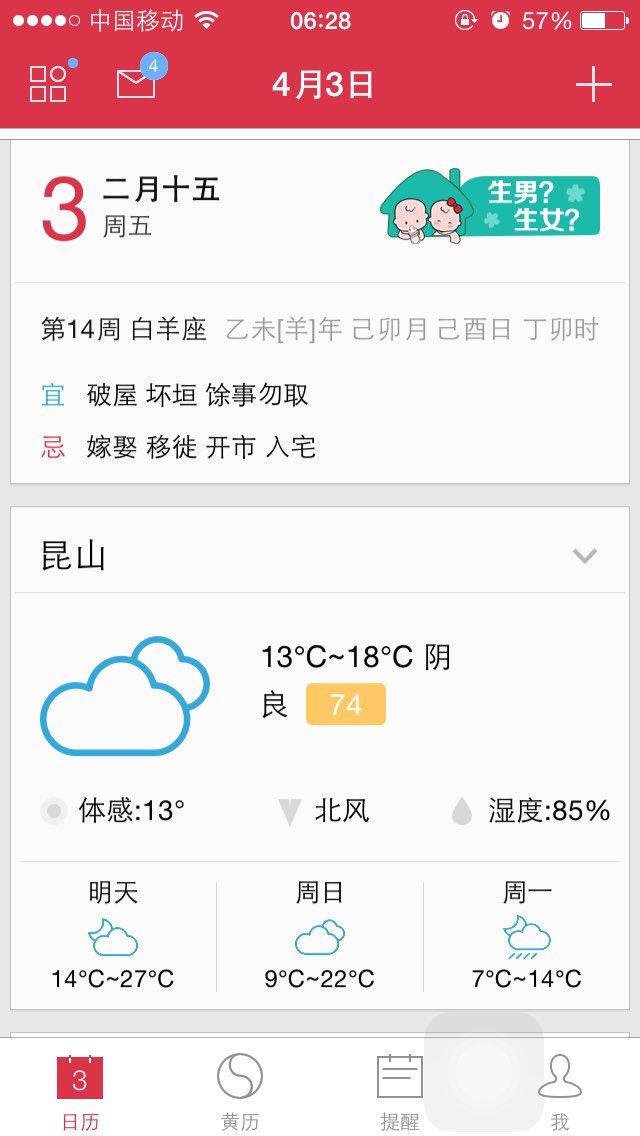Image resolution: width=640 pixels, height=1136 pixels.
Task: View 明天 forecast 14°C~27°C
Action: (x=113, y=934)
